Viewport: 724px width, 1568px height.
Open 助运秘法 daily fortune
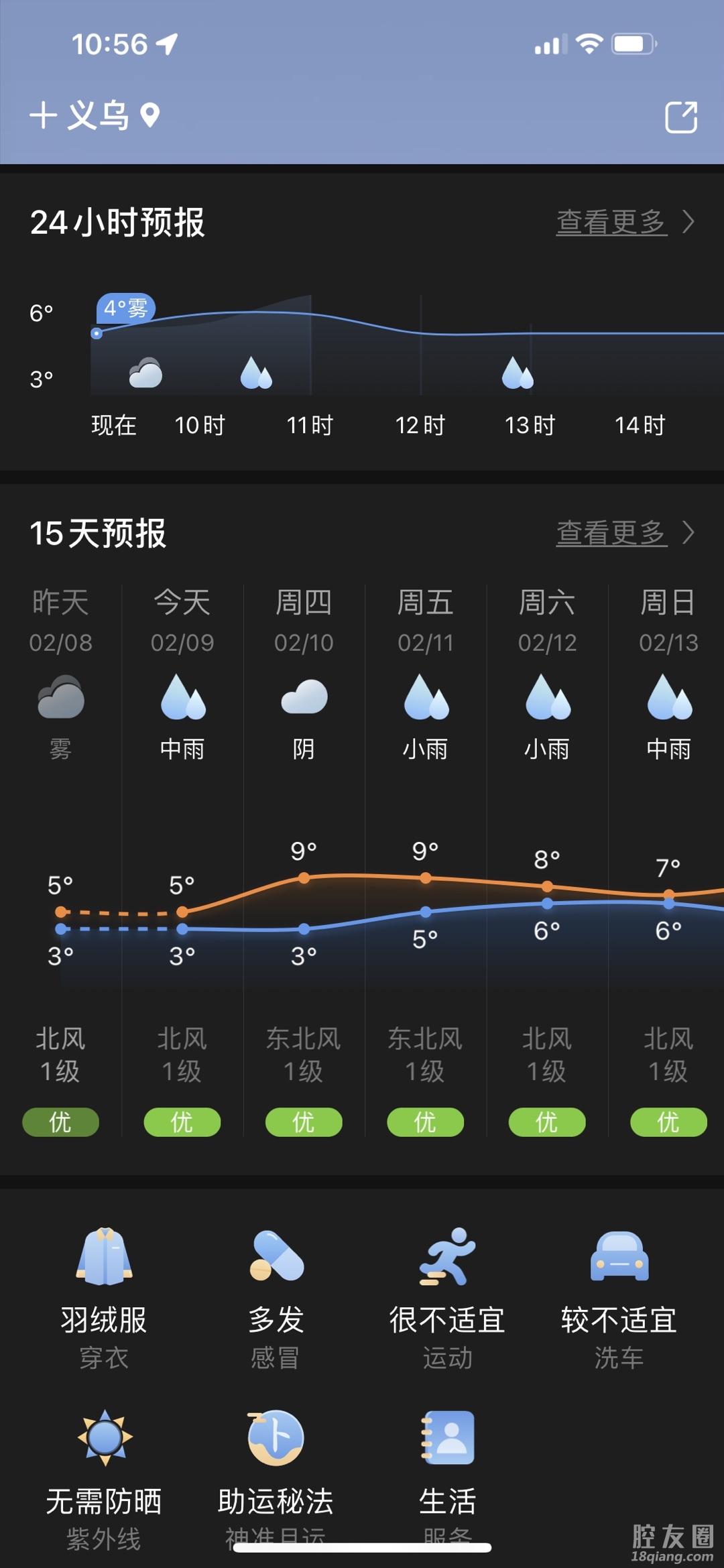(276, 1475)
